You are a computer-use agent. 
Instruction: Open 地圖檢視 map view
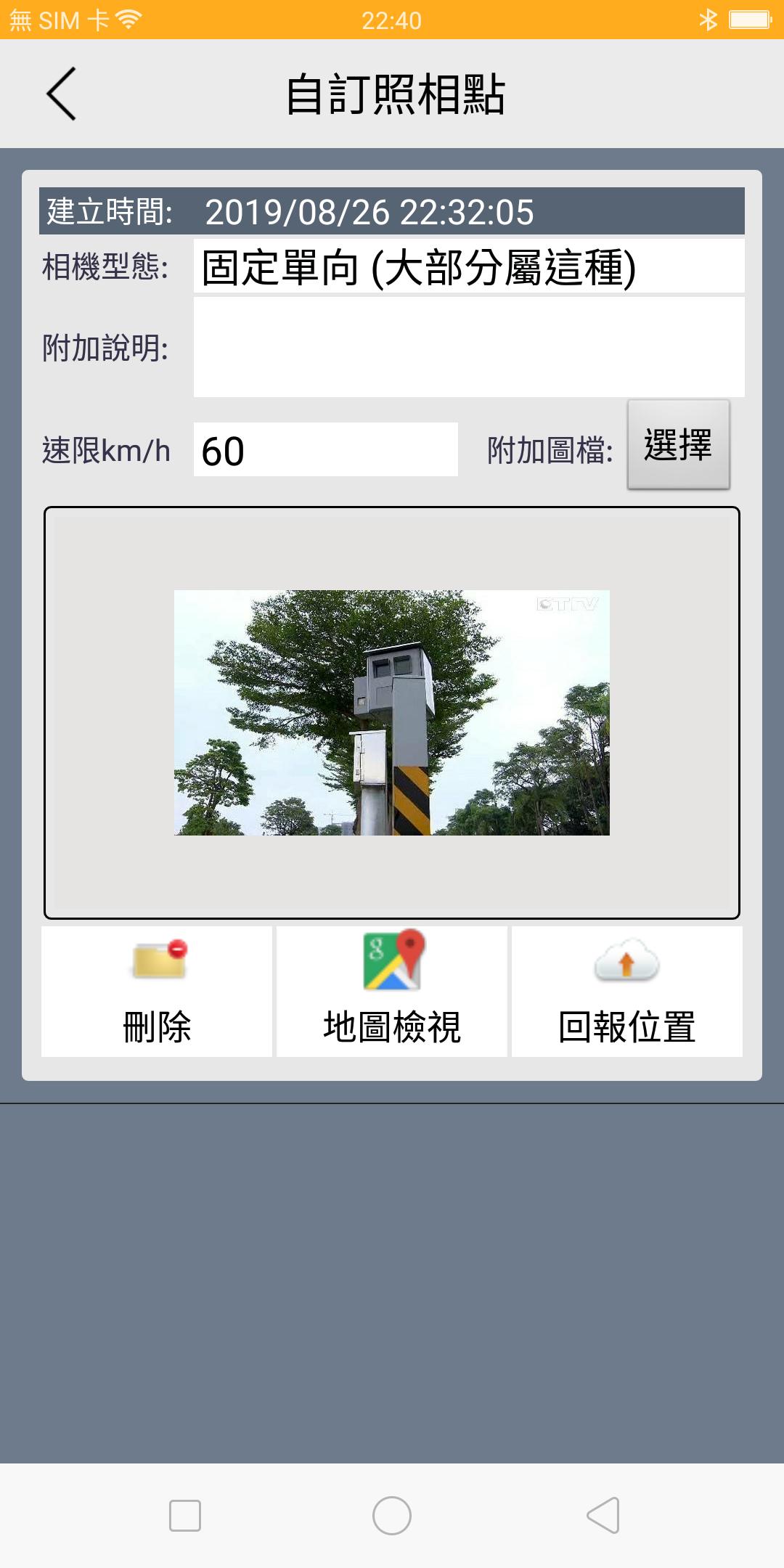click(392, 992)
